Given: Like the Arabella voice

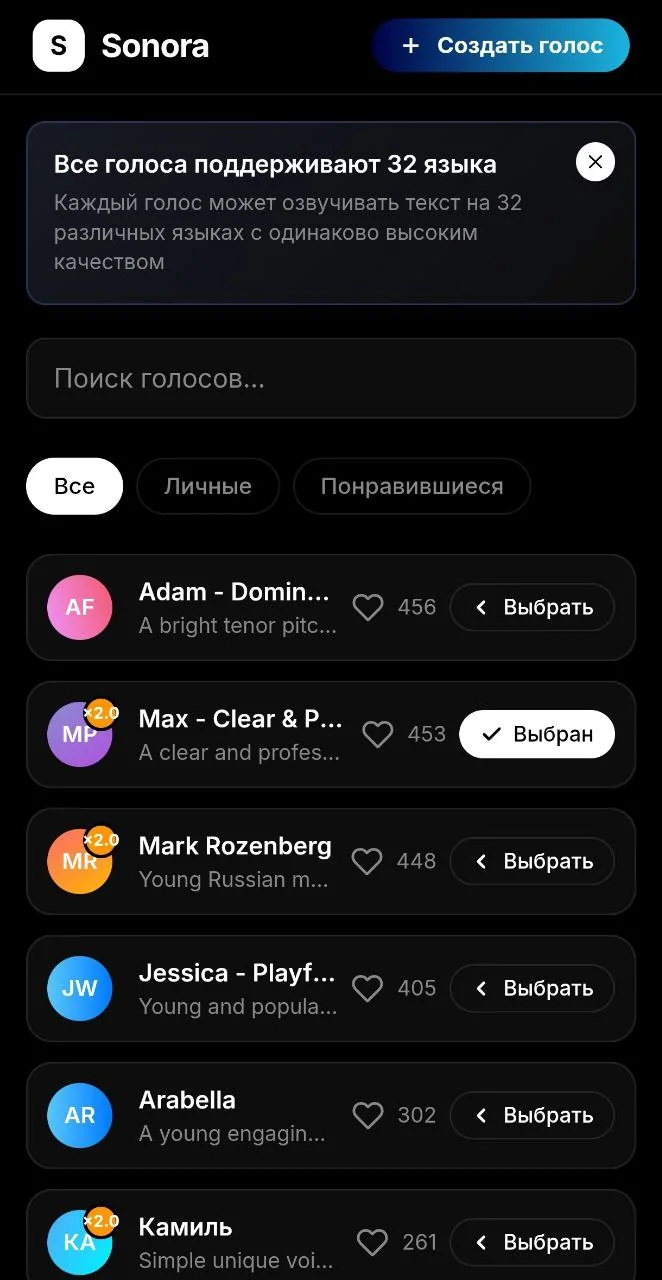Looking at the screenshot, I should [x=368, y=1115].
